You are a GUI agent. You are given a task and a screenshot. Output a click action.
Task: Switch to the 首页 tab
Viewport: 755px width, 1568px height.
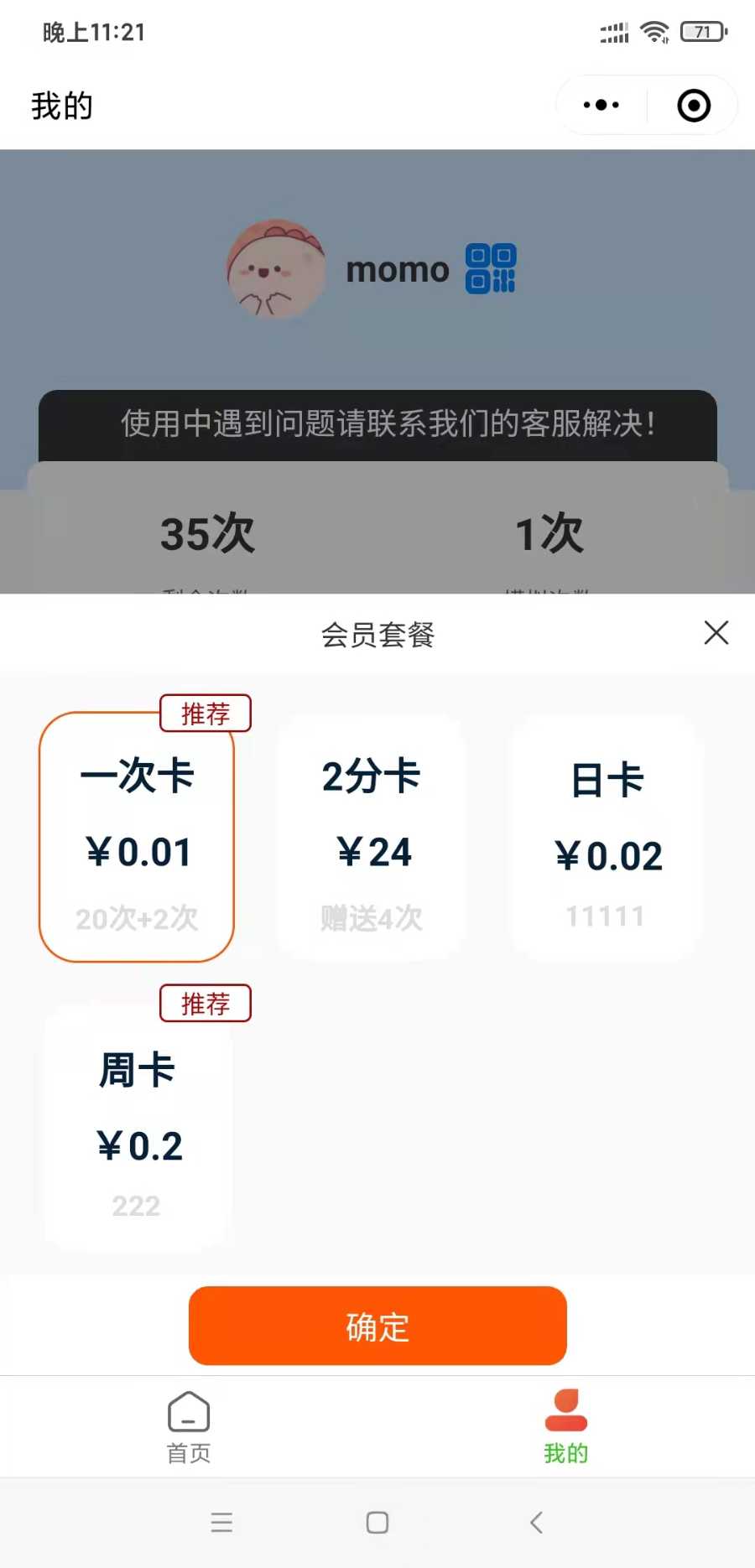click(x=189, y=1427)
